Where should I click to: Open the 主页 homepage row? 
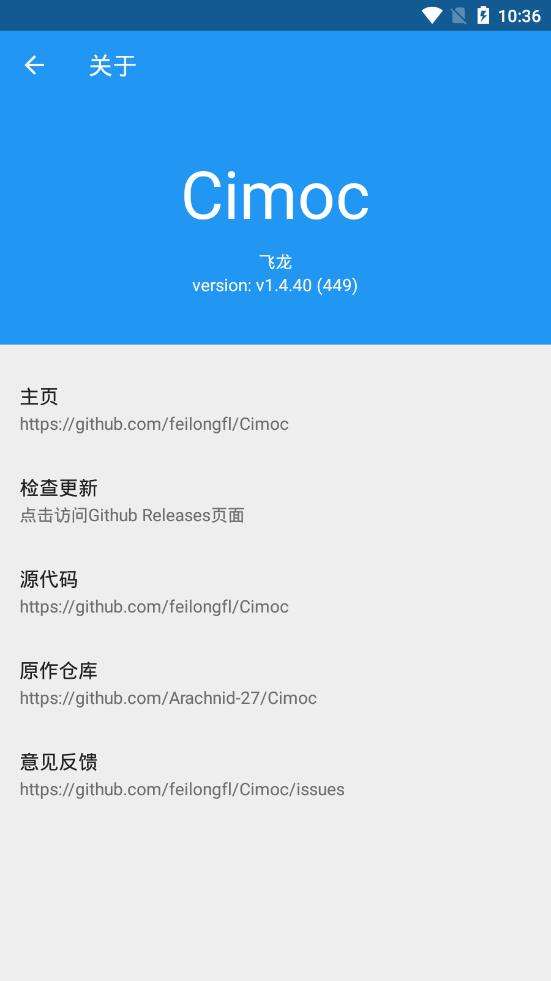tap(275, 410)
